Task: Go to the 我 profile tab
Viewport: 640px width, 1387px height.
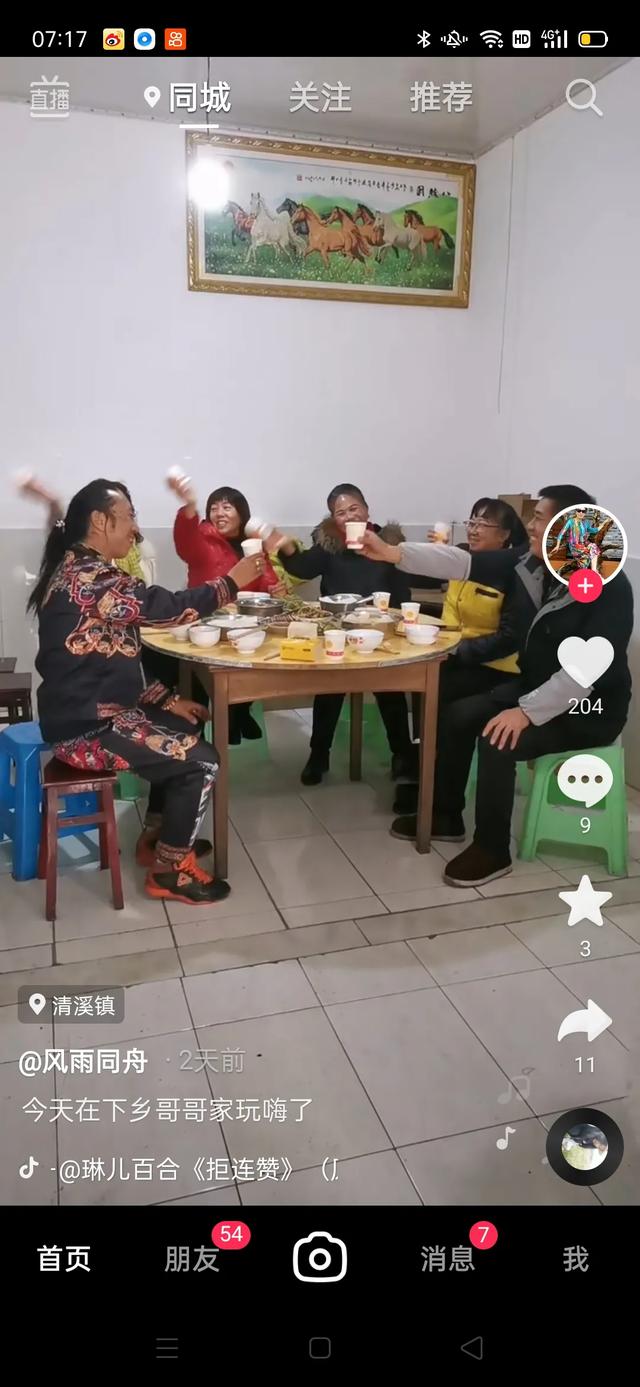Action: (575, 1259)
